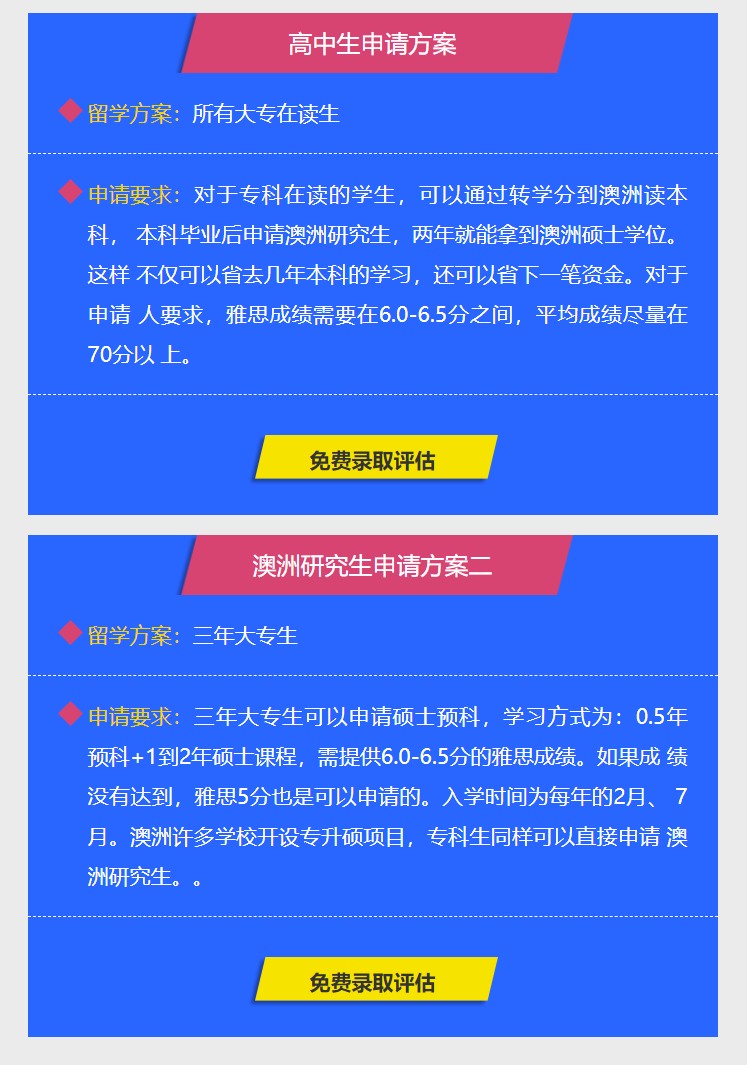Tap 免费录取评估 under 高中生申请方案

point(376,457)
